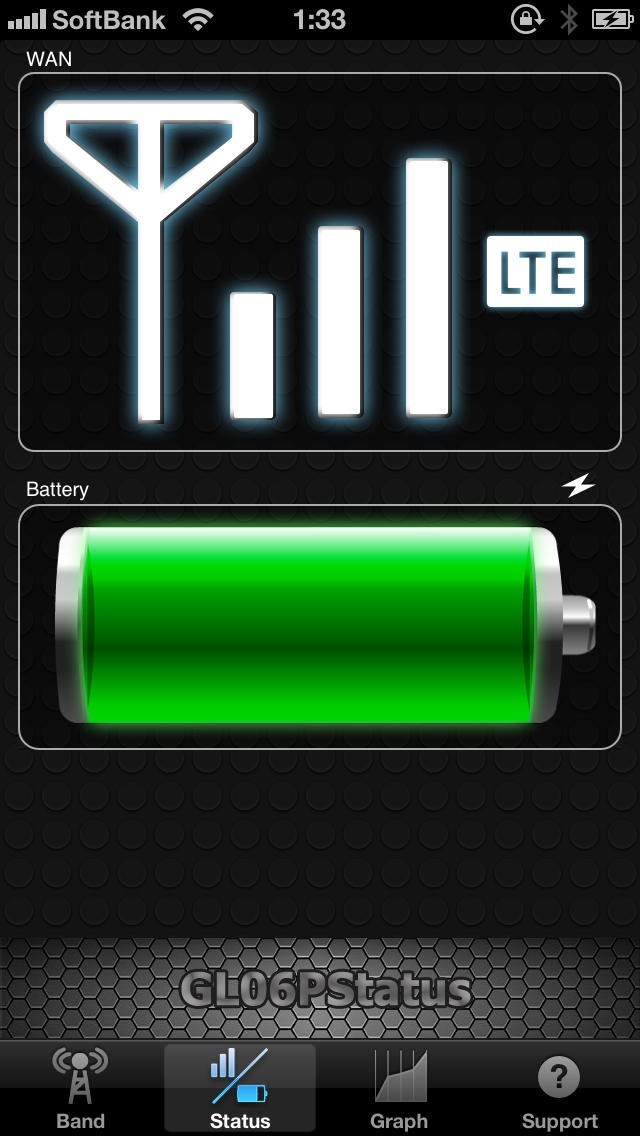Image resolution: width=640 pixels, height=1136 pixels.
Task: Select the Status tab
Action: 240,1089
